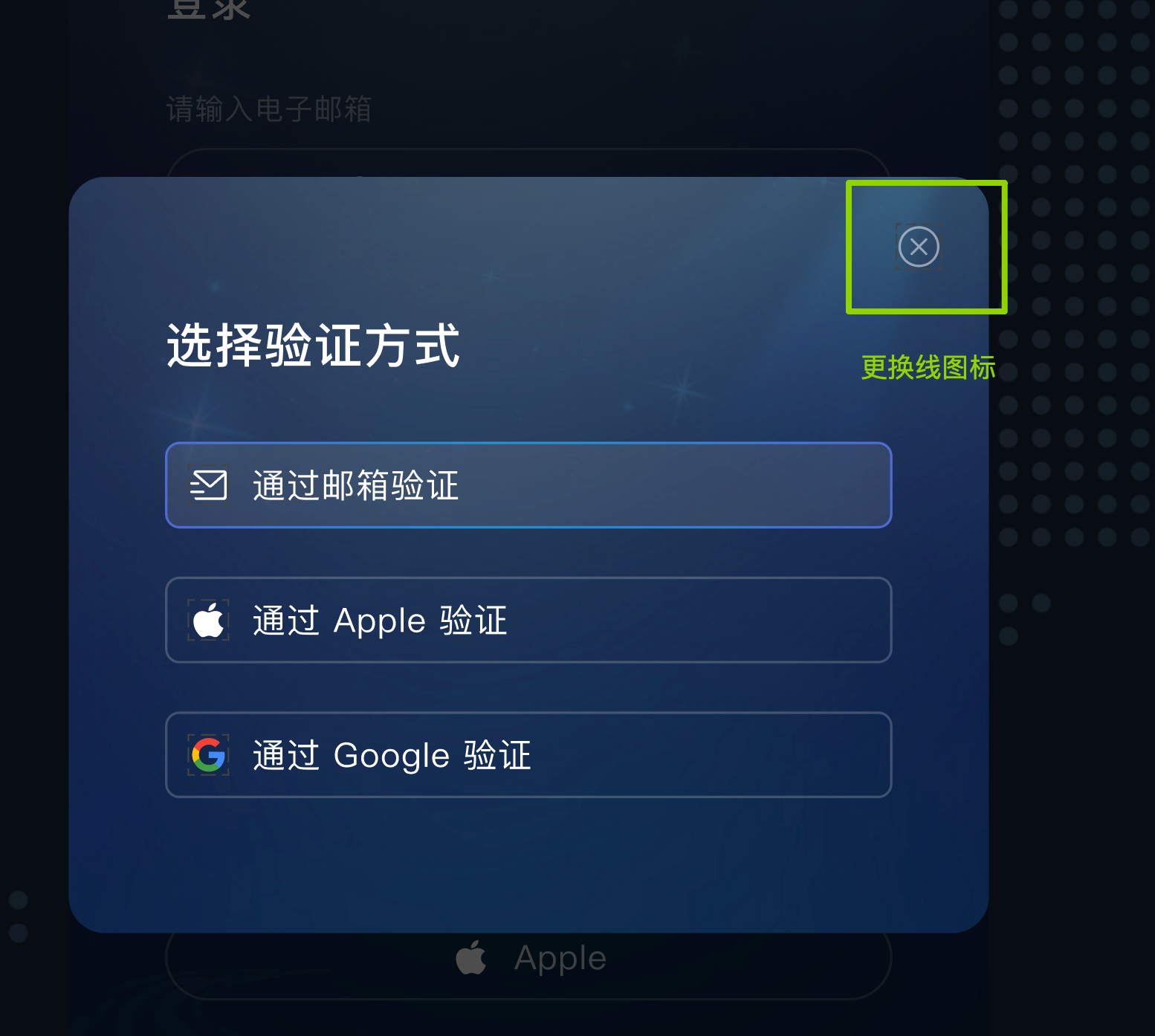This screenshot has width=1155, height=1036.
Task: Close the verification method dialog
Action: pos(919,247)
